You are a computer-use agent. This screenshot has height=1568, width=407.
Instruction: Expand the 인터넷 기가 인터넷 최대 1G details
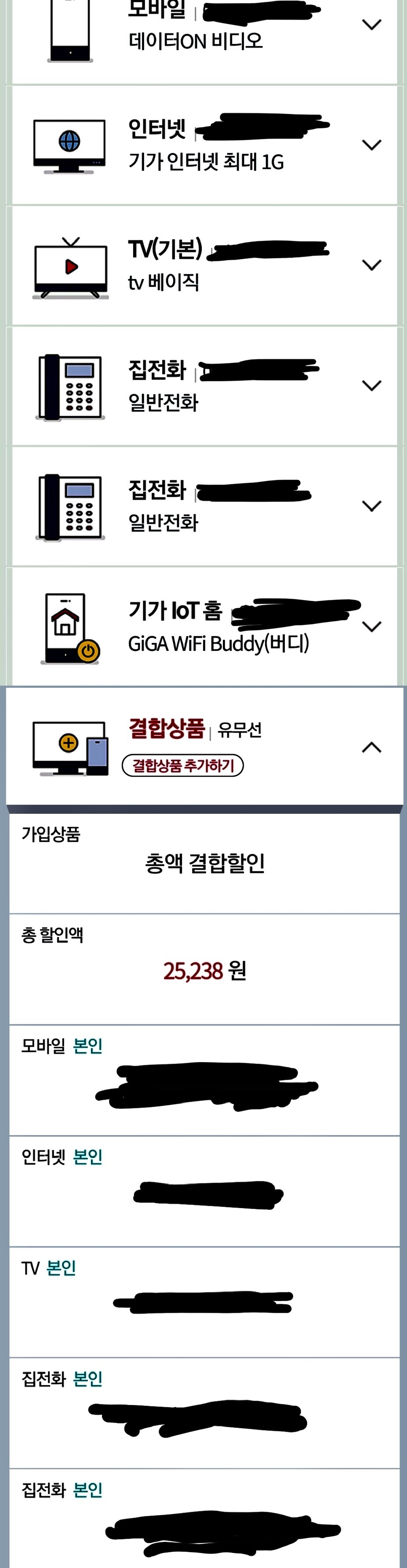[x=371, y=145]
